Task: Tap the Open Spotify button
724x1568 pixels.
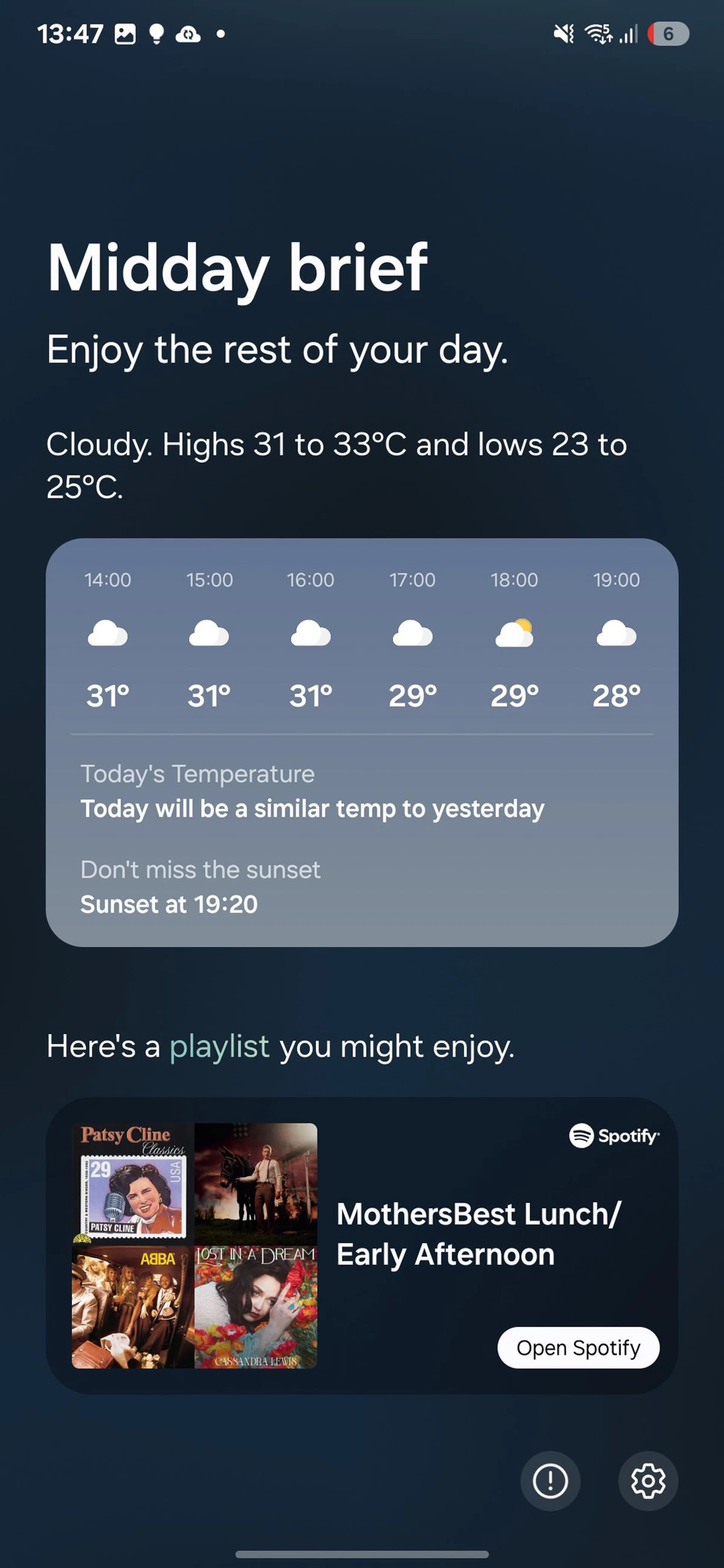Action: pos(578,1347)
